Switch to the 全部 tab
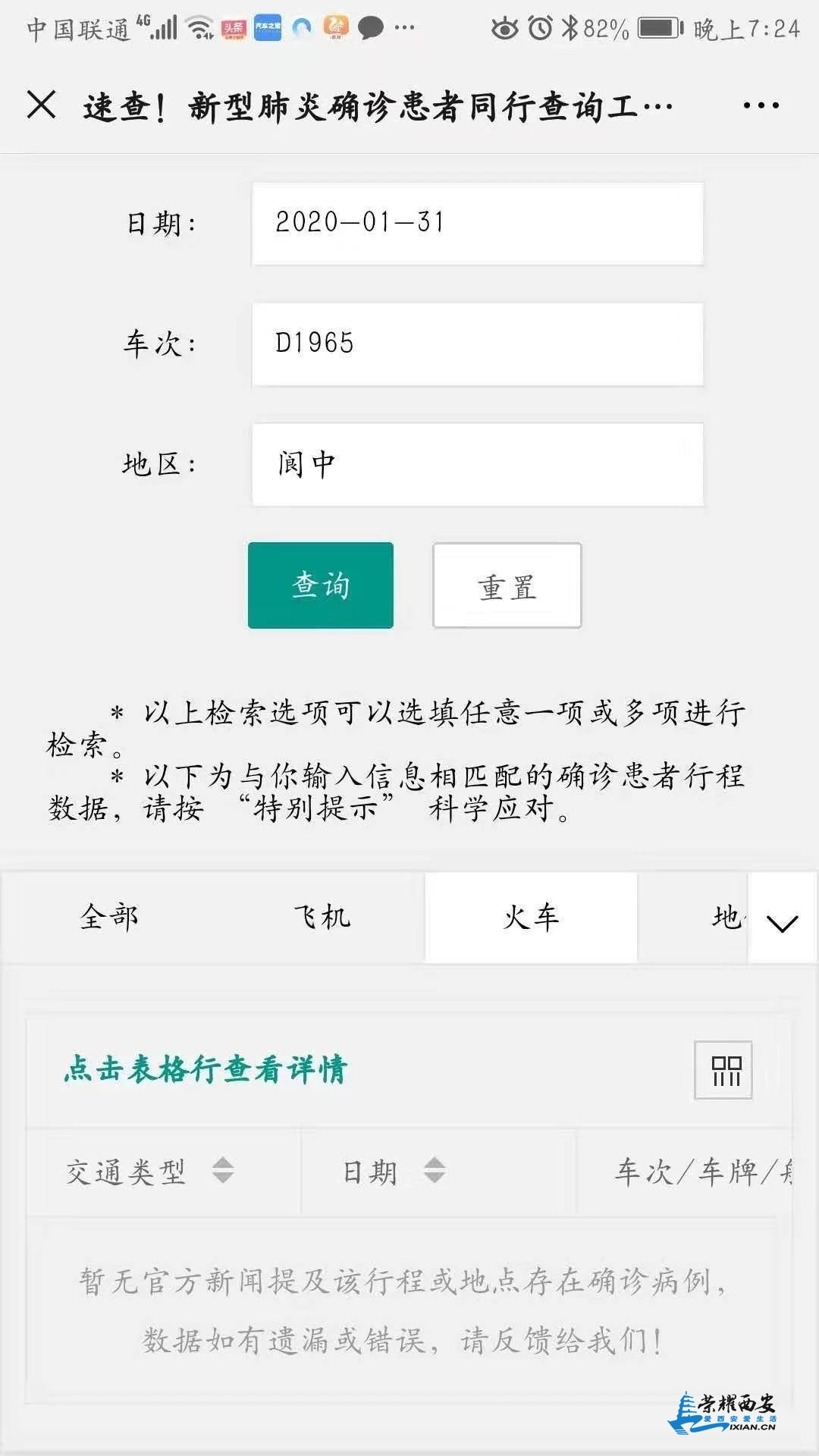The height and width of the screenshot is (1456, 819). pos(109,918)
